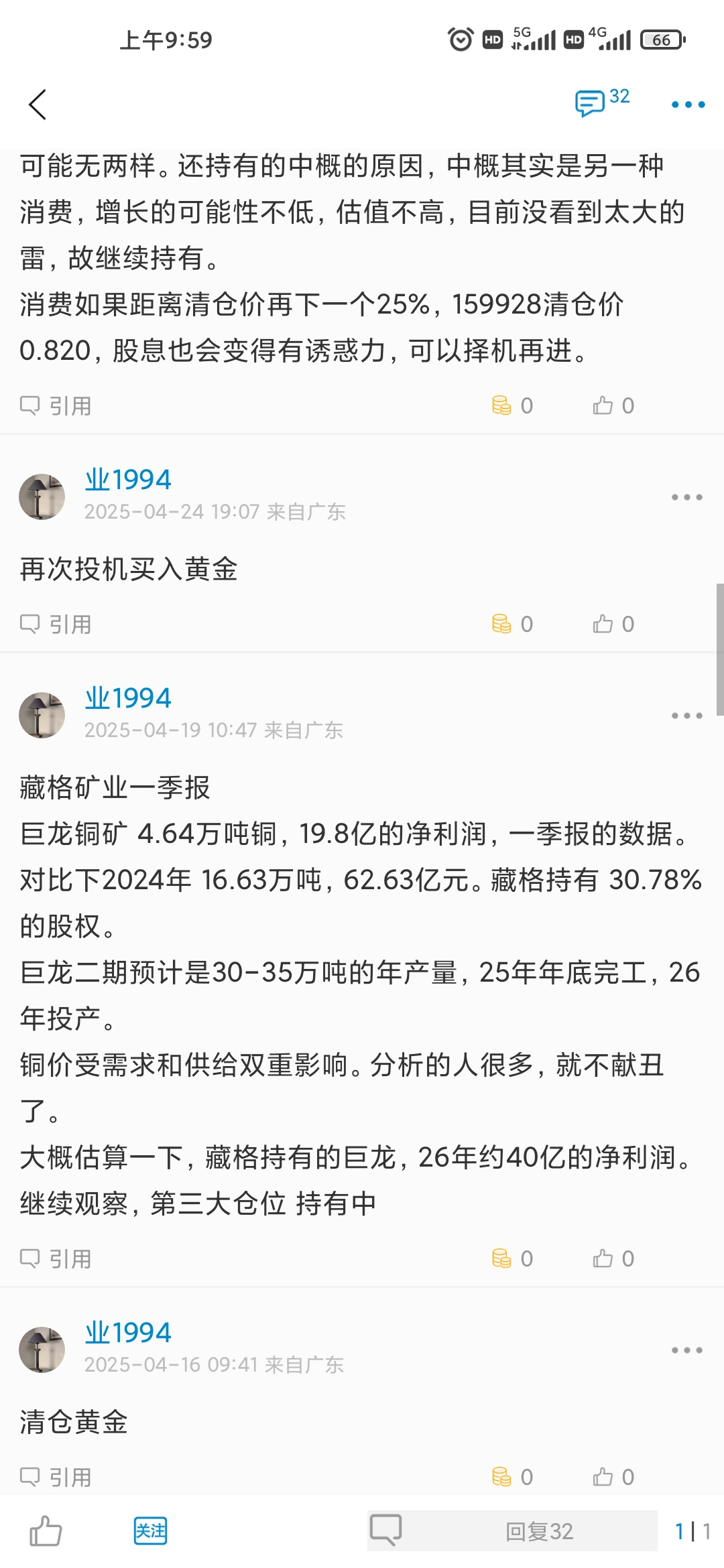724x1568 pixels.
Task: Like the 再次投机买入黄金 reply
Action: click(613, 625)
